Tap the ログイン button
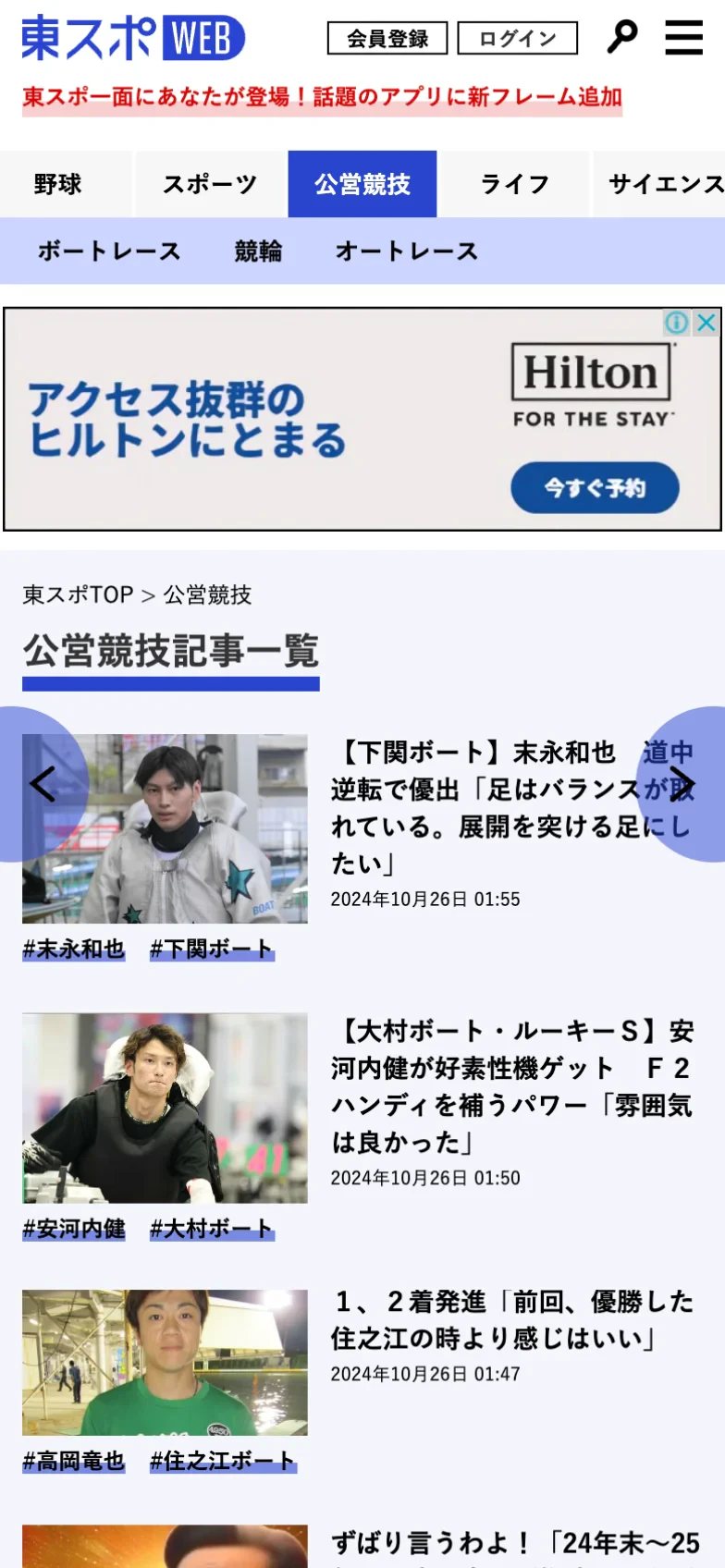The width and height of the screenshot is (725, 1568). click(517, 39)
